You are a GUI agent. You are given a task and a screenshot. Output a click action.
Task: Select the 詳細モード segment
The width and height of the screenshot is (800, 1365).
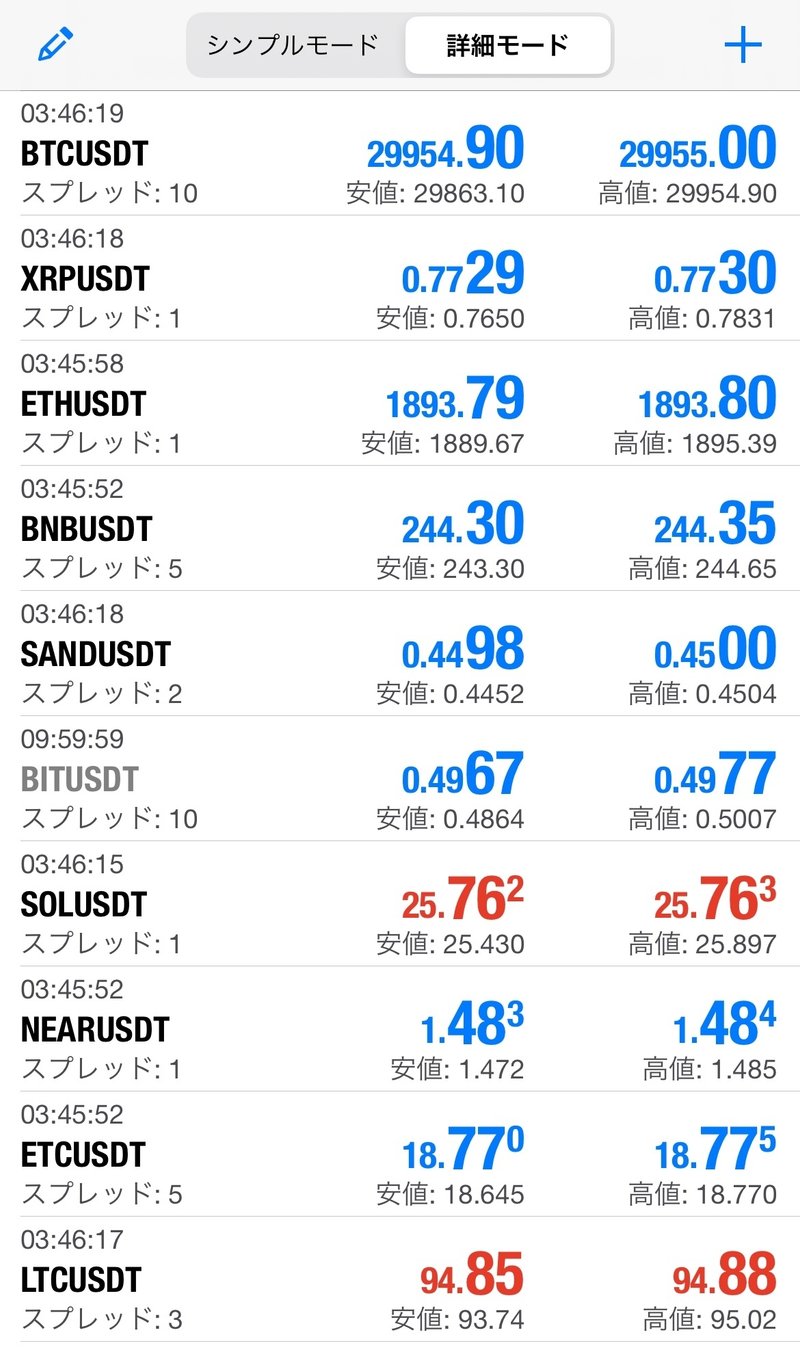(508, 45)
